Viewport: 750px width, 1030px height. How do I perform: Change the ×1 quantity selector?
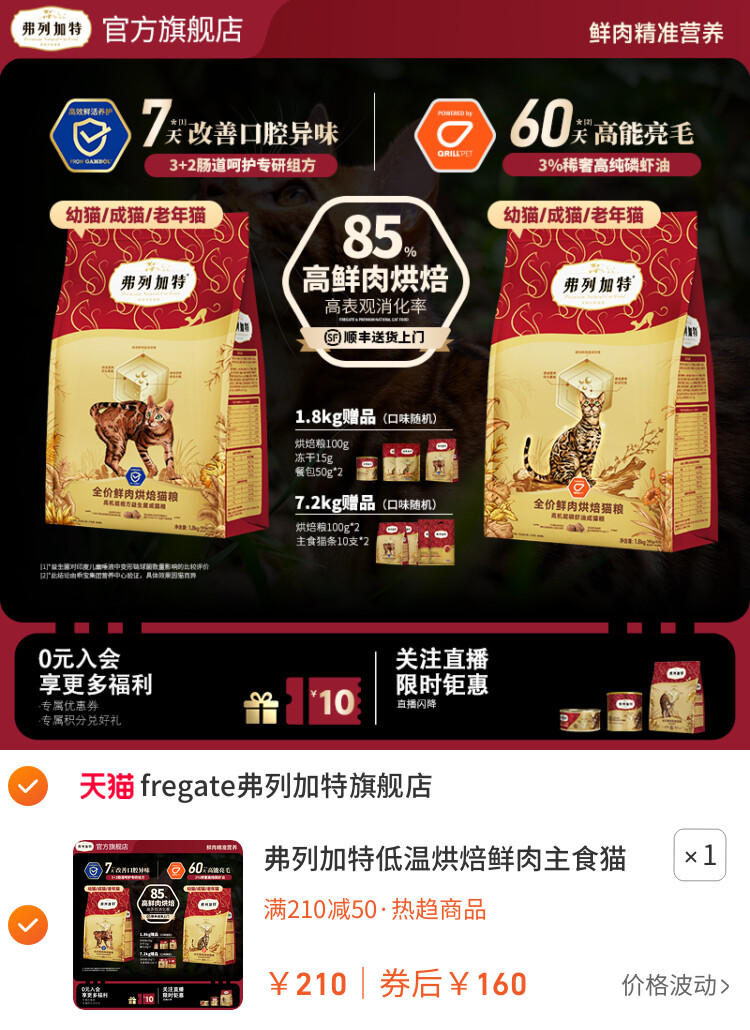click(699, 855)
